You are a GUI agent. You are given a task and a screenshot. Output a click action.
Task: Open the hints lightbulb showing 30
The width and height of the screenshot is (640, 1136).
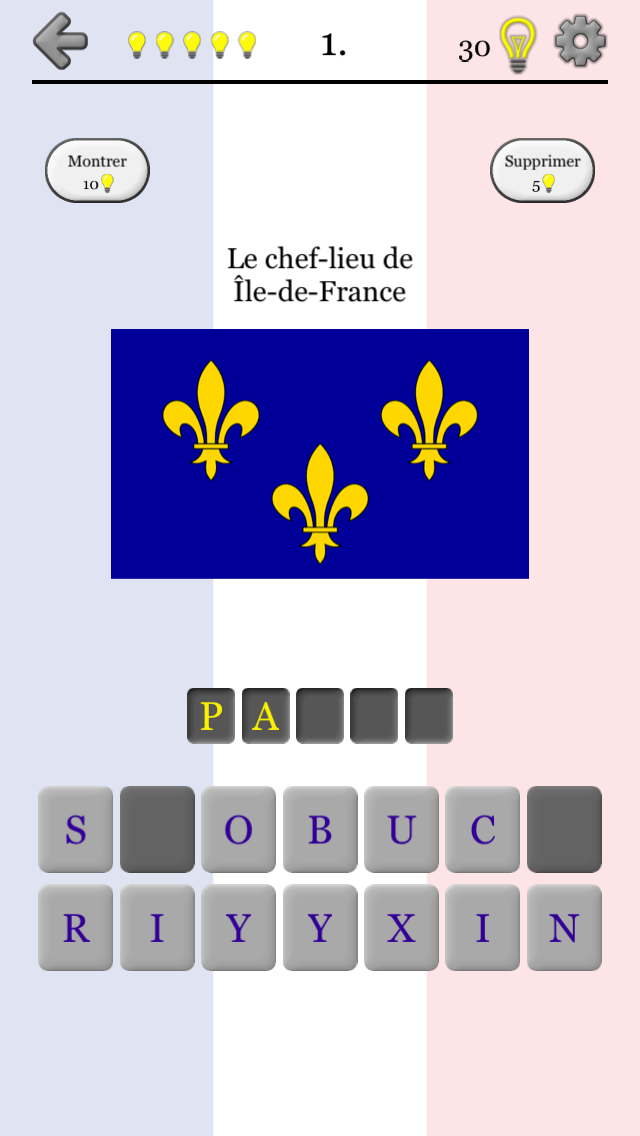click(x=516, y=45)
